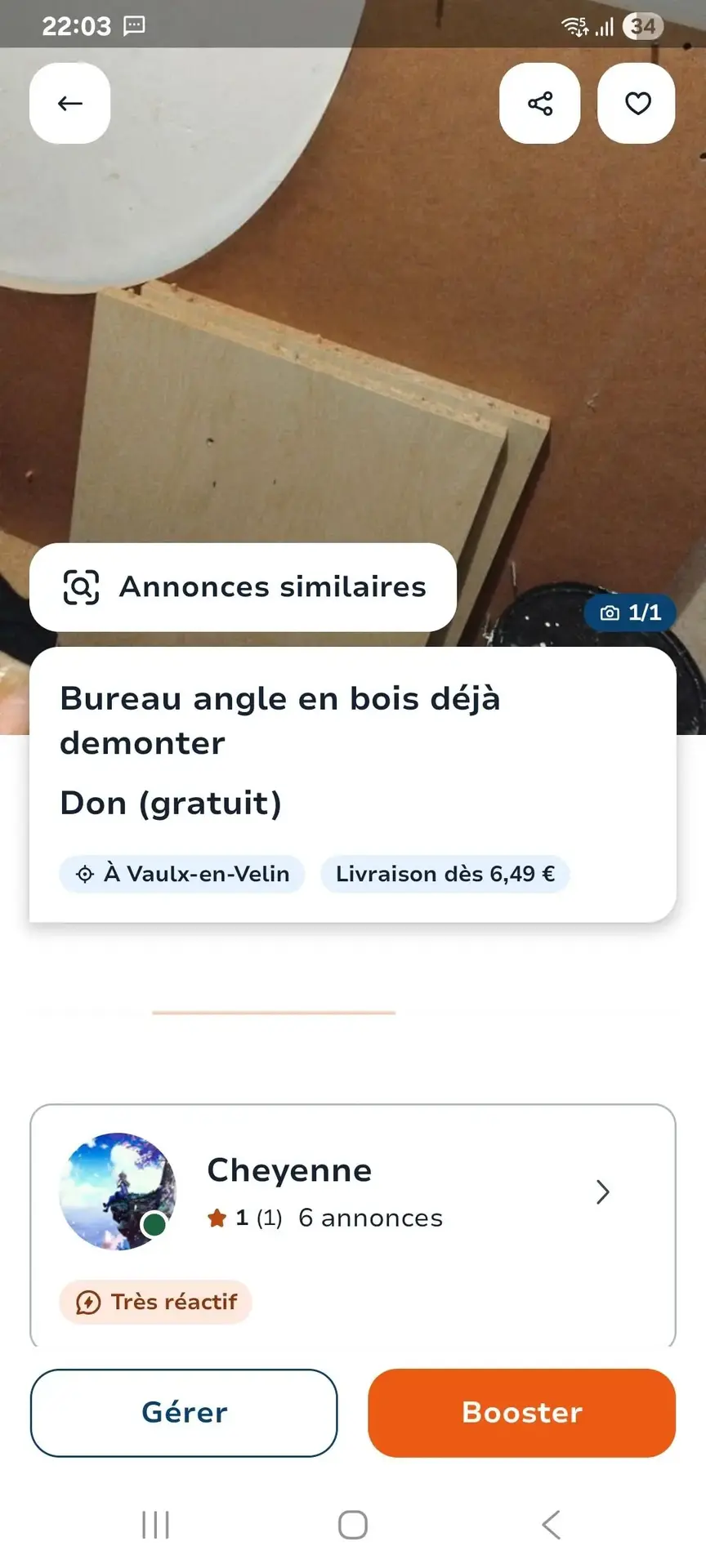Tap the Gérer button
The height and width of the screenshot is (1568, 706).
click(184, 1412)
